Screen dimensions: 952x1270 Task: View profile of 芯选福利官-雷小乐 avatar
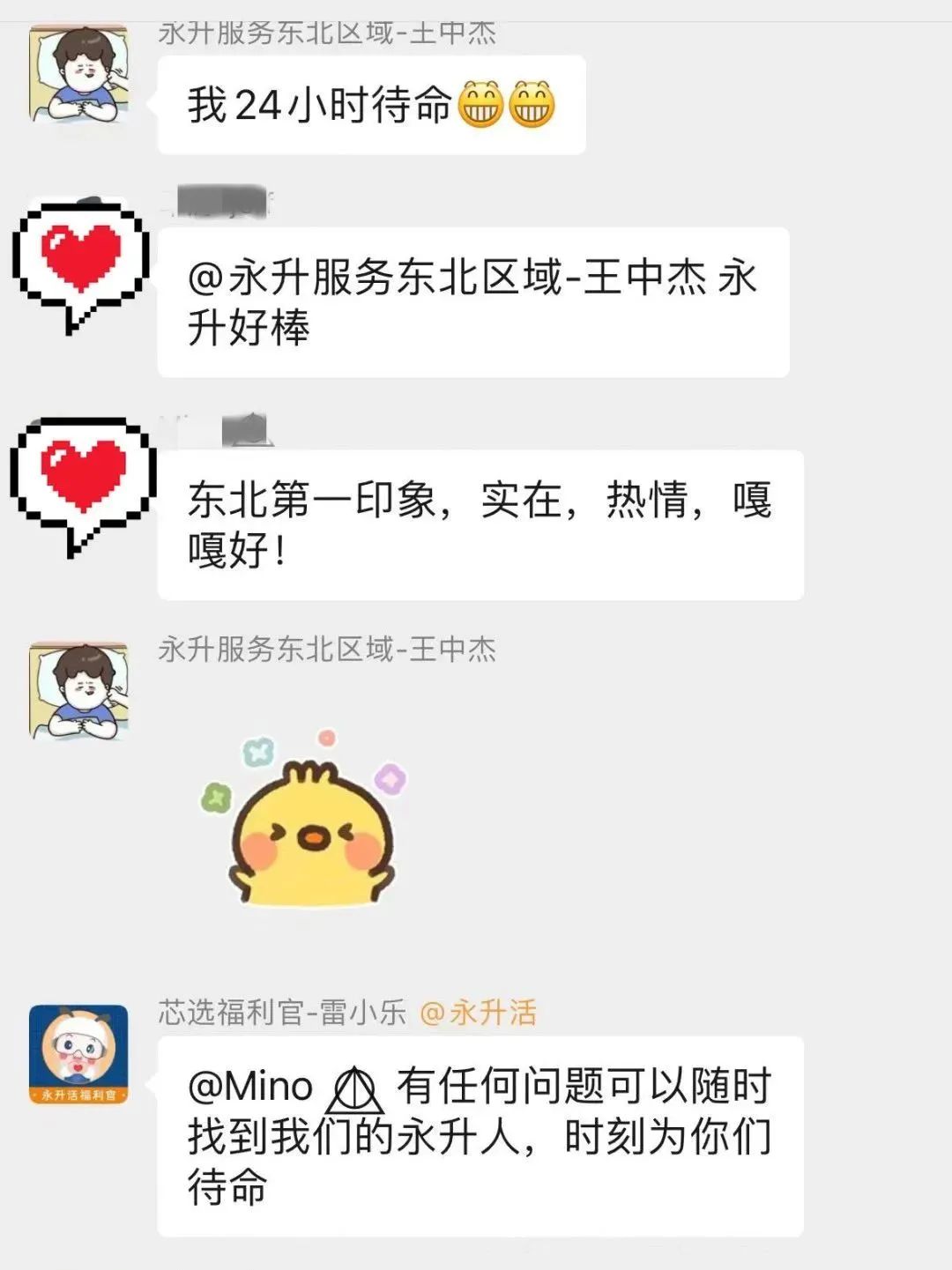coord(78,1054)
